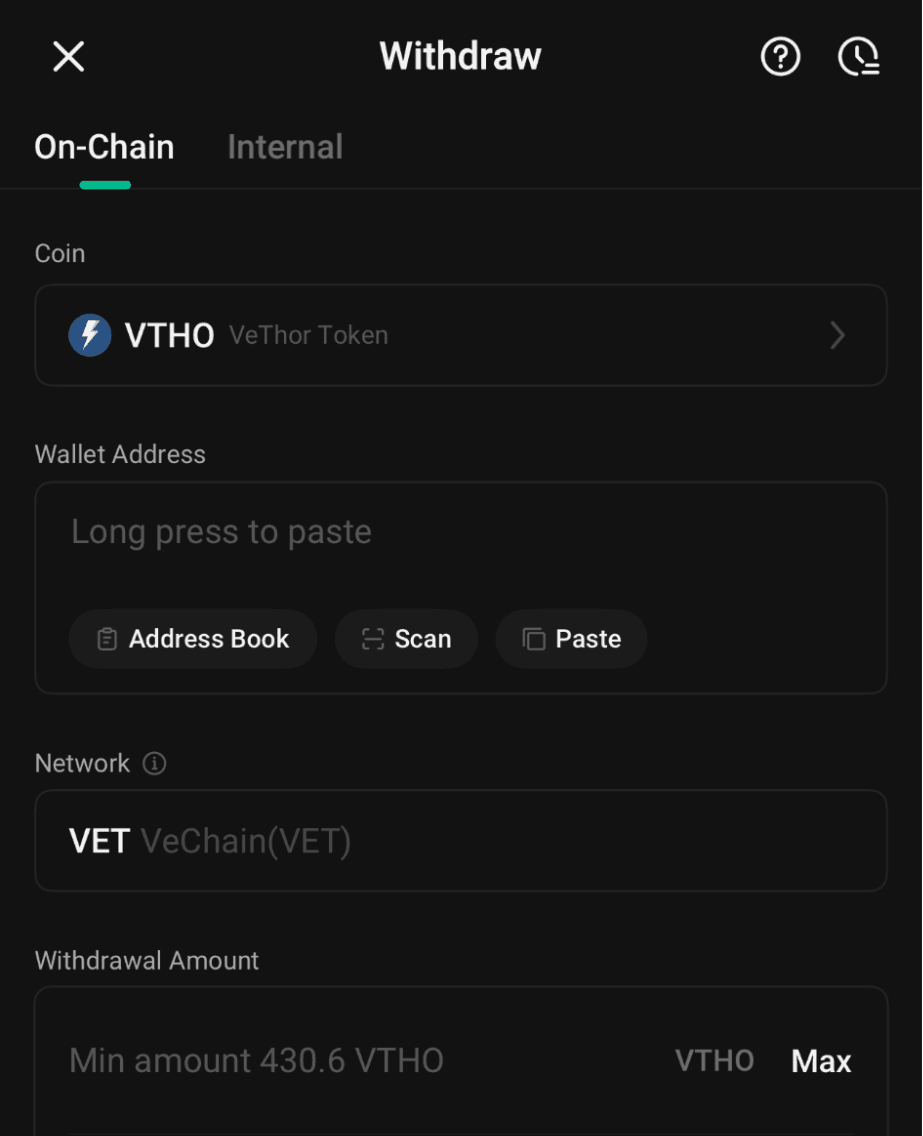Close the Withdraw screen
This screenshot has height=1136, width=923.
pyautogui.click(x=68, y=57)
